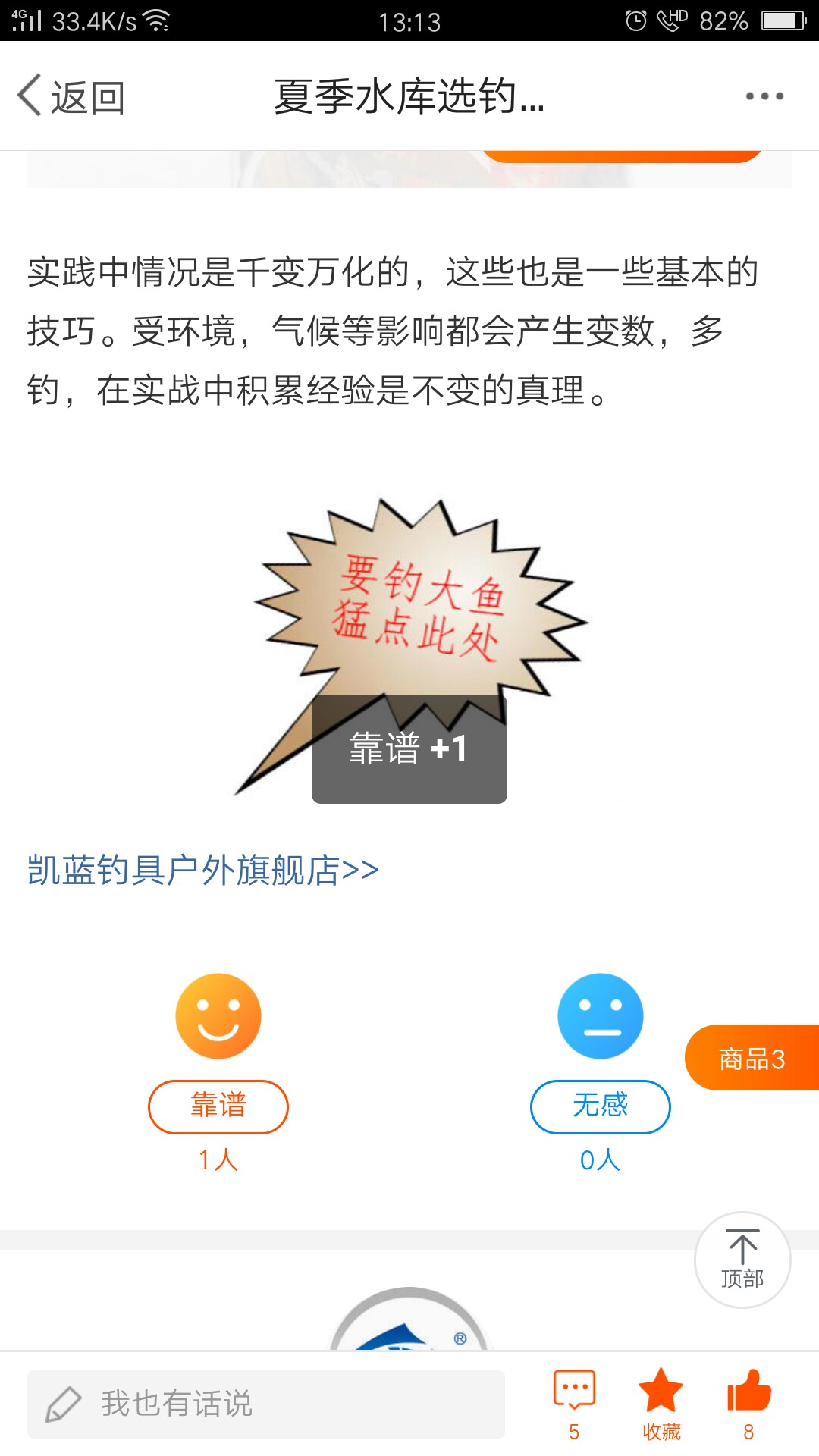
Task: Add article to 收藏 favorites
Action: coord(661,1403)
